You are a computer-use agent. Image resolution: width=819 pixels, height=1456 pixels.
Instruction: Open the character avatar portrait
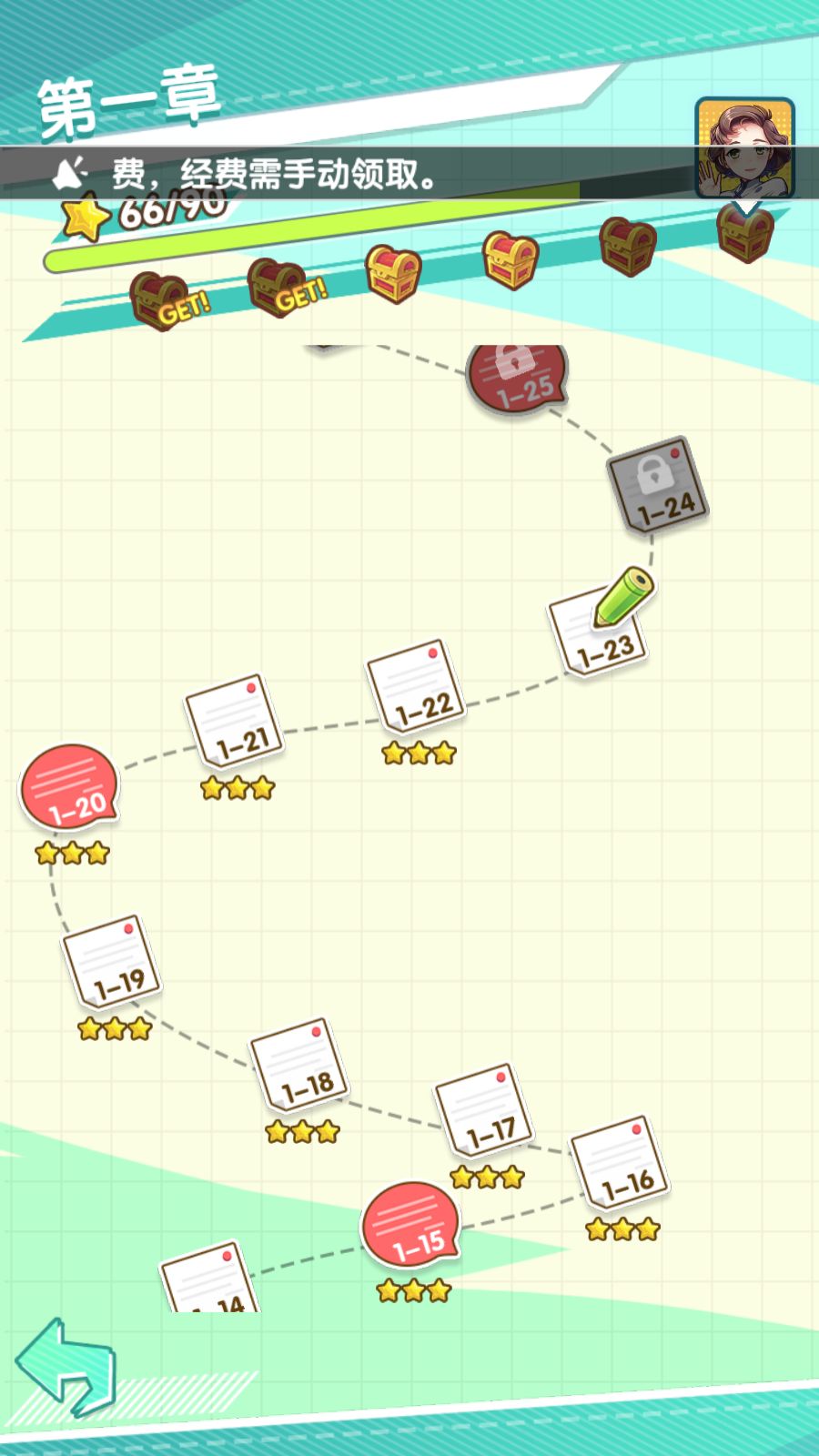coord(745,148)
